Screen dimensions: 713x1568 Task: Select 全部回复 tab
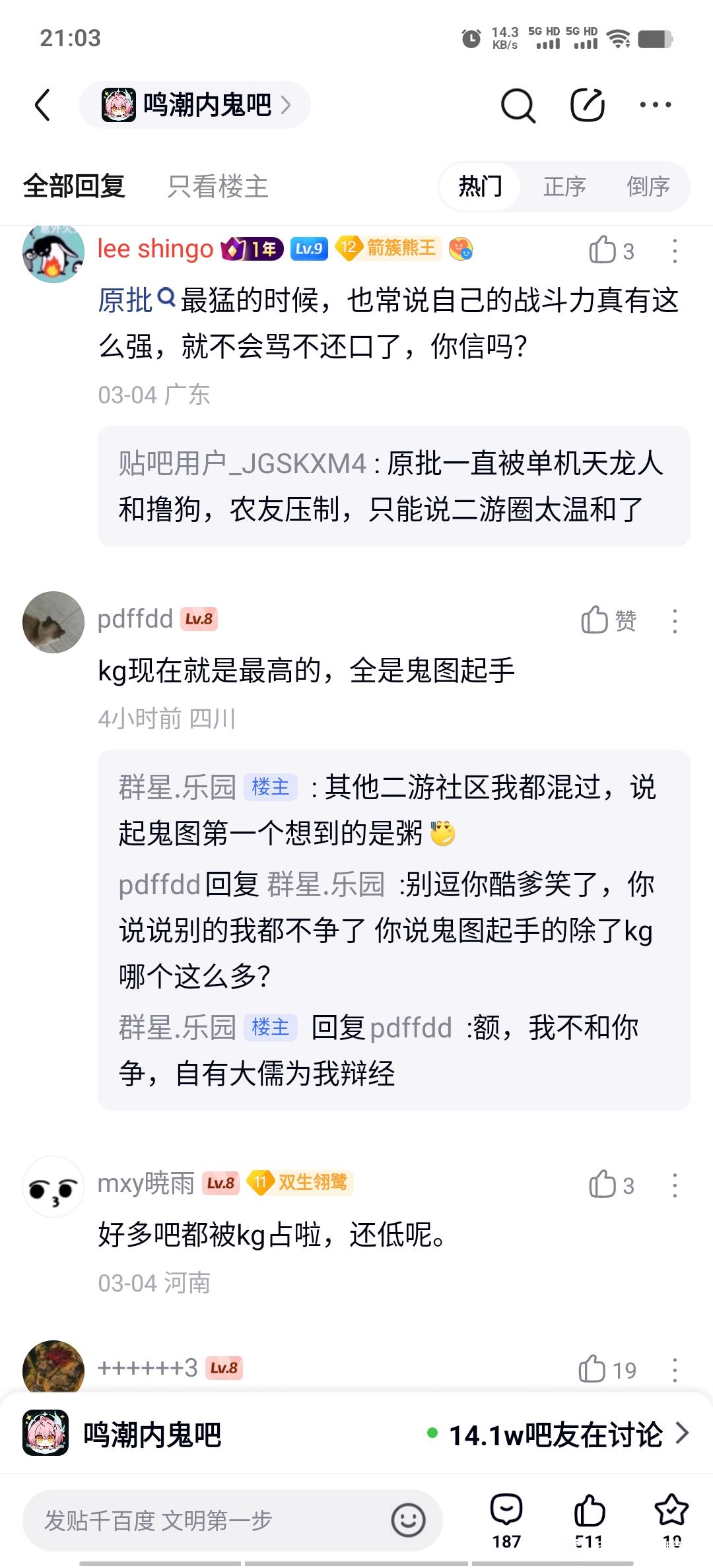[x=74, y=187]
